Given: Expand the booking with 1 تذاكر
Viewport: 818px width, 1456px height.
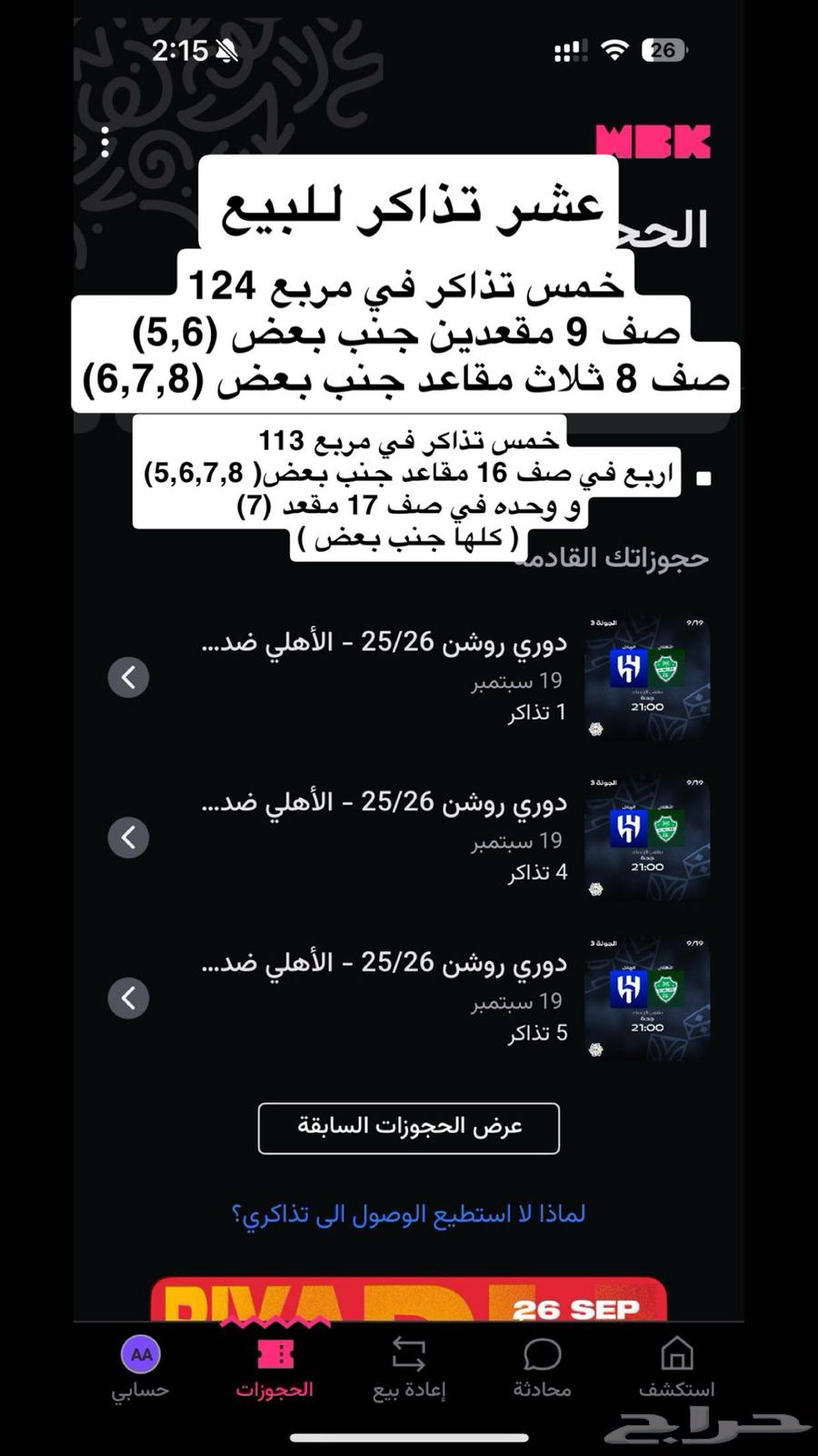Looking at the screenshot, I should click(128, 677).
